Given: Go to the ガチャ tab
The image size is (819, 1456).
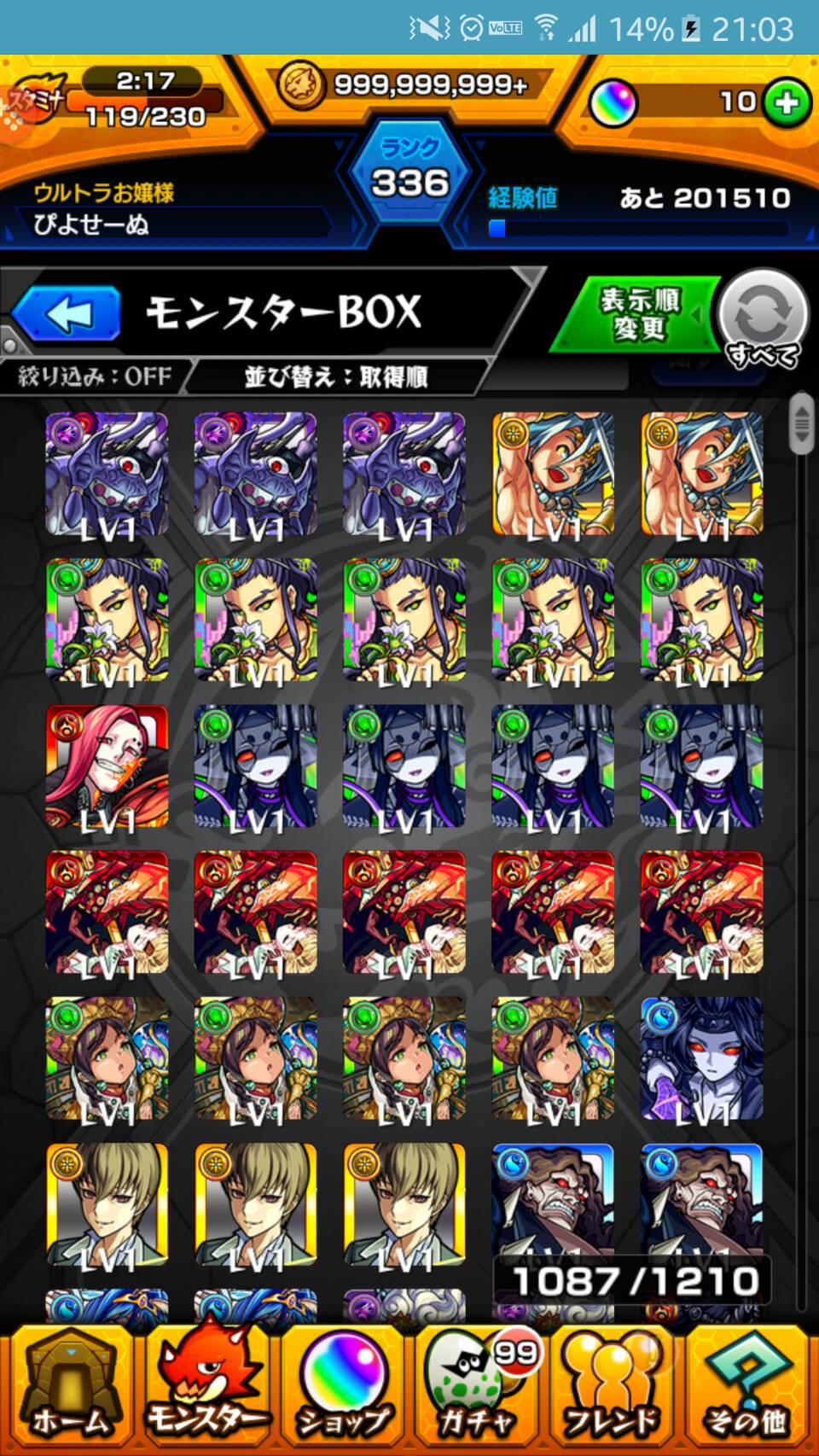Looking at the screenshot, I should point(478,1389).
